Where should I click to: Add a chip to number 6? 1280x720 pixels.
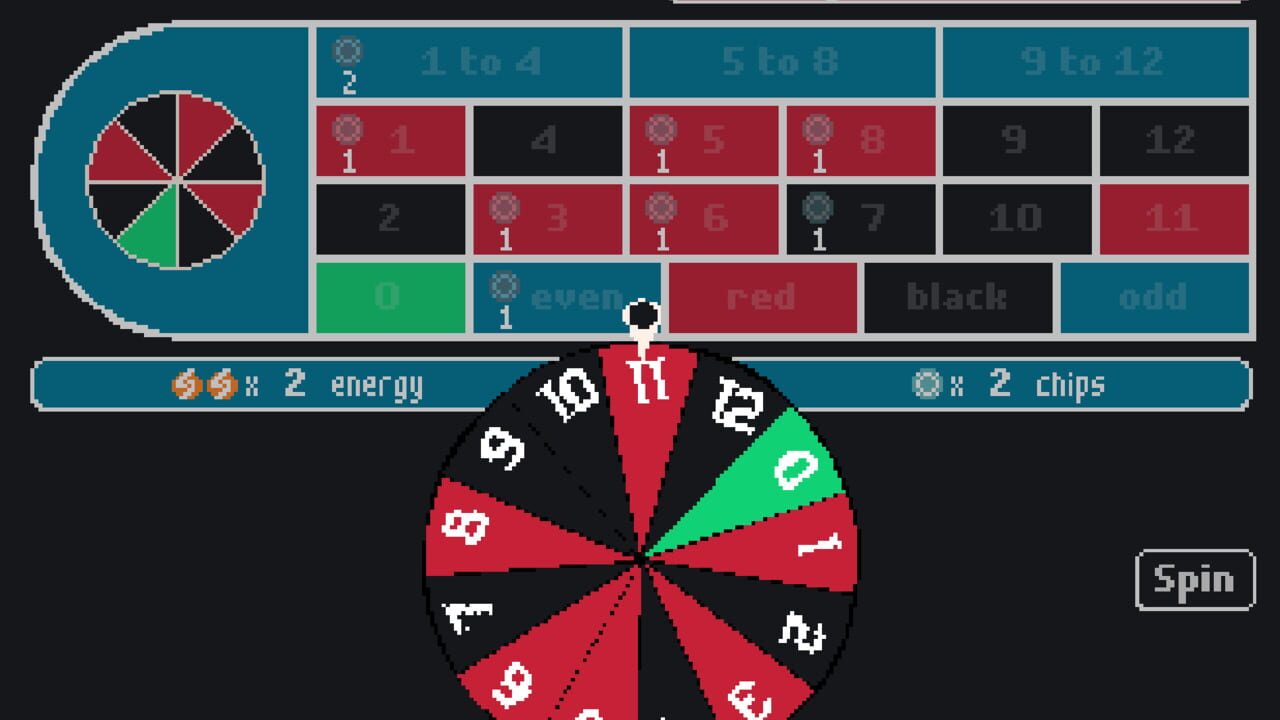tap(704, 219)
